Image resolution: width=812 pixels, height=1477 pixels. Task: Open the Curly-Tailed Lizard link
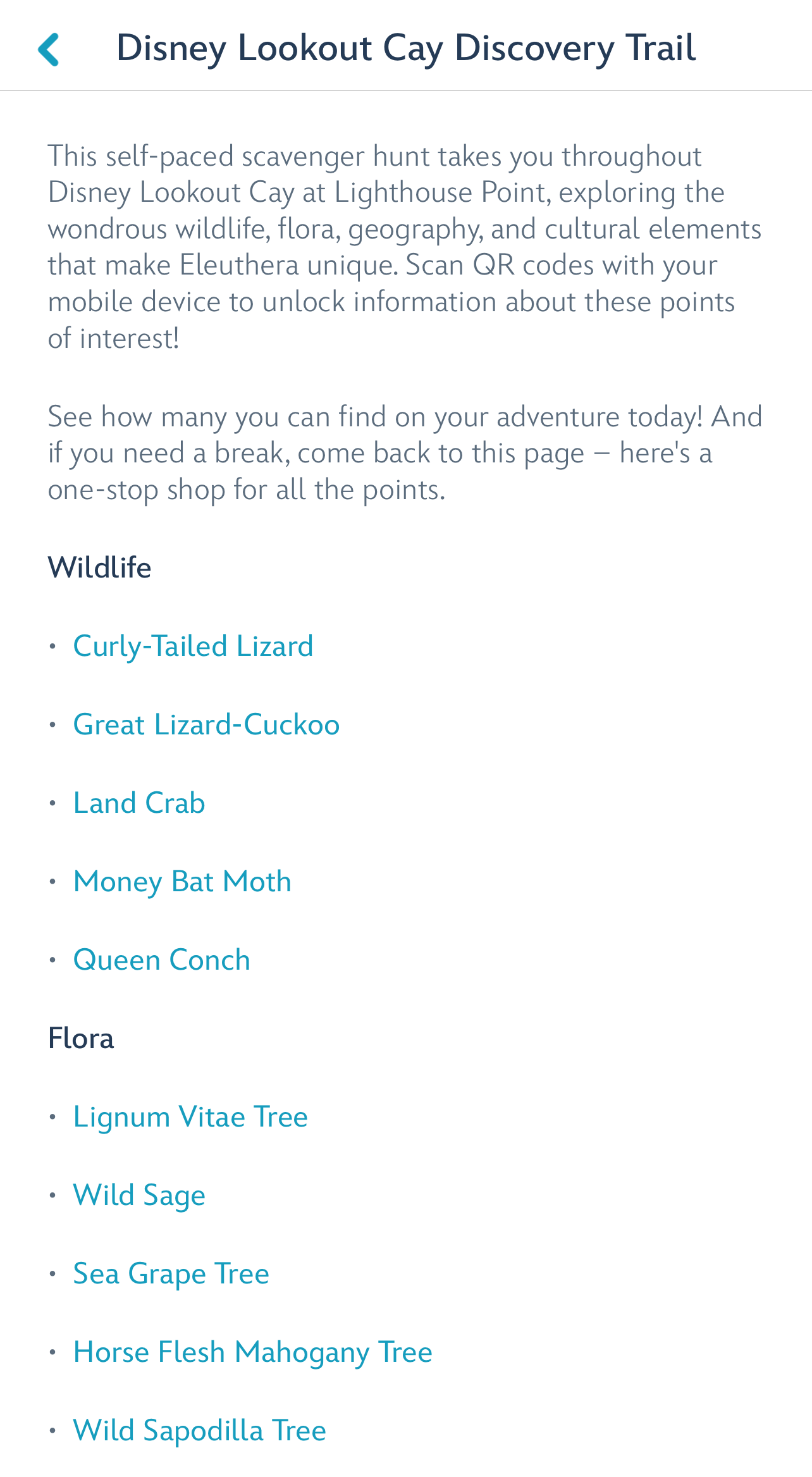click(x=193, y=646)
